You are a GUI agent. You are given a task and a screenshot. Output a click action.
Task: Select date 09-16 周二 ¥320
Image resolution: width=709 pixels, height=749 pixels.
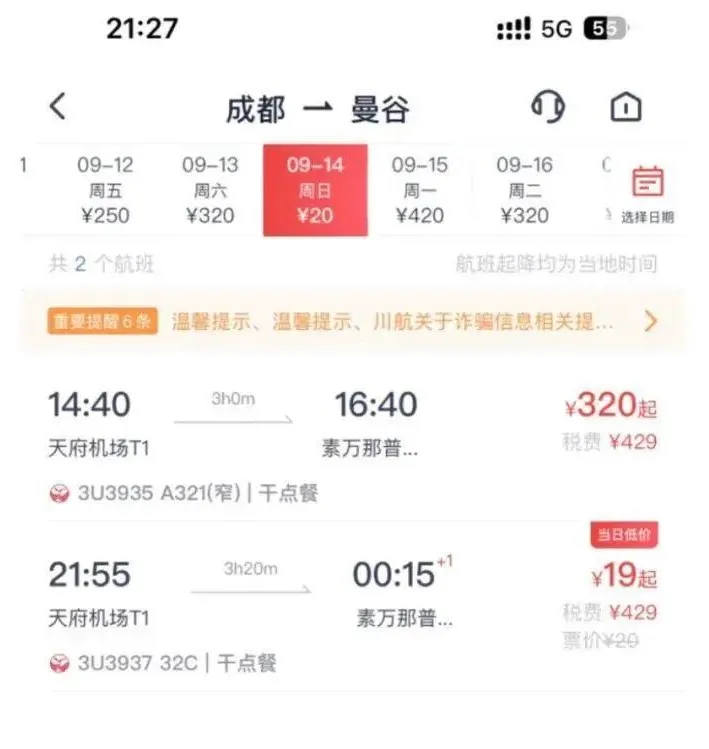coord(524,190)
